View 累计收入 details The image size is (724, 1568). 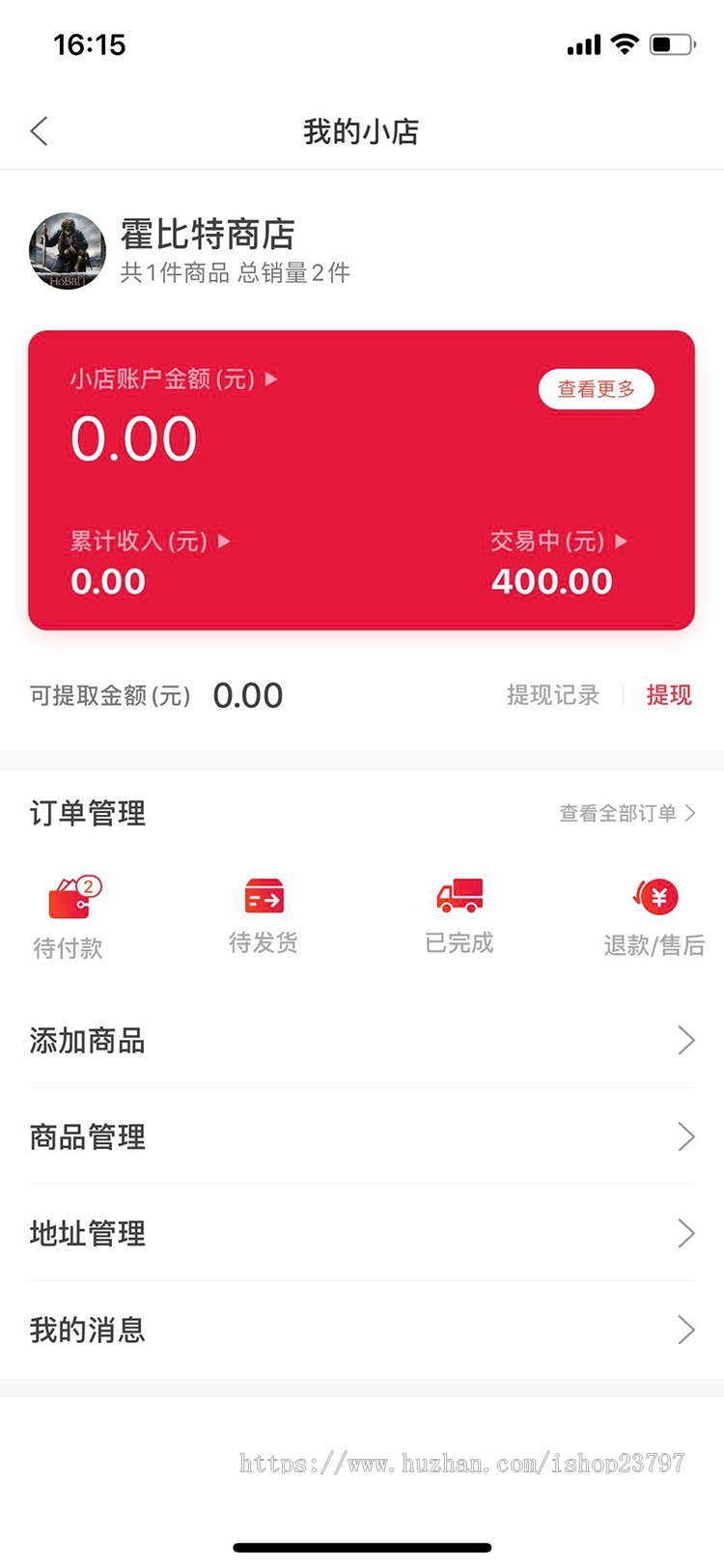coord(149,542)
